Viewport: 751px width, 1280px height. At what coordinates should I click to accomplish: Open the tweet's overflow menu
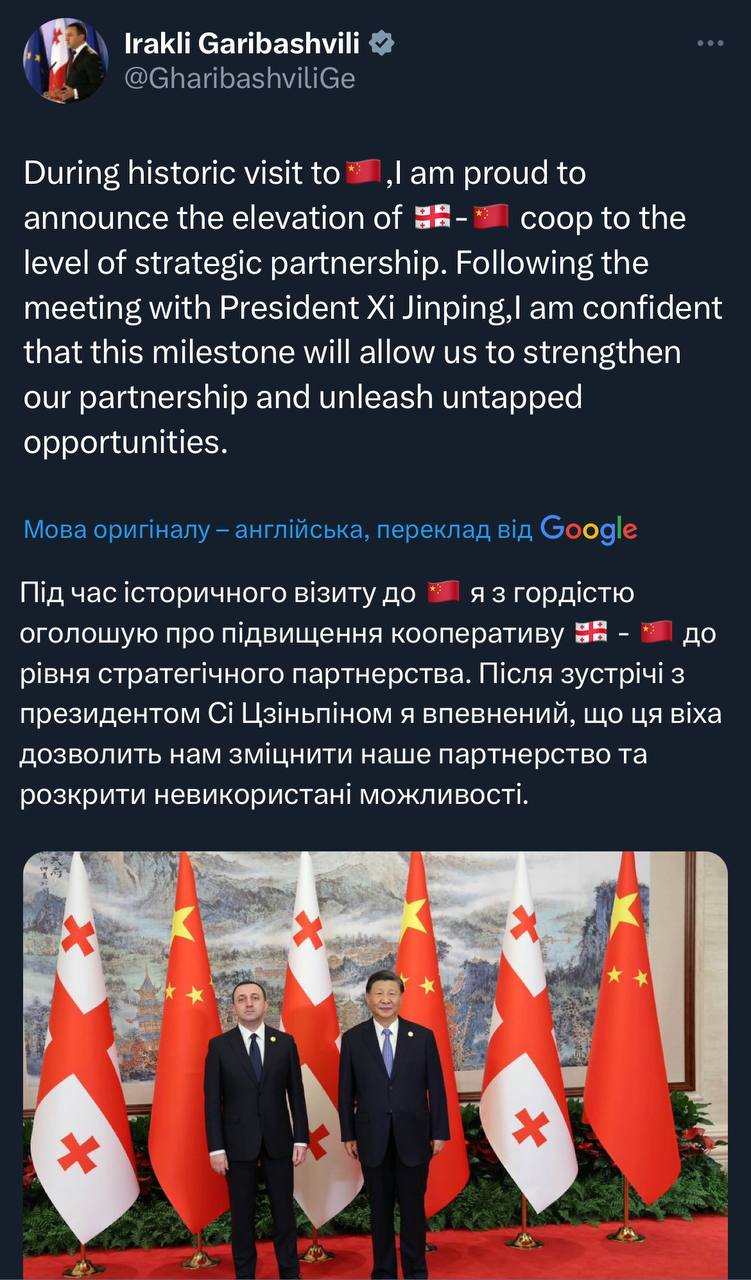tap(709, 45)
